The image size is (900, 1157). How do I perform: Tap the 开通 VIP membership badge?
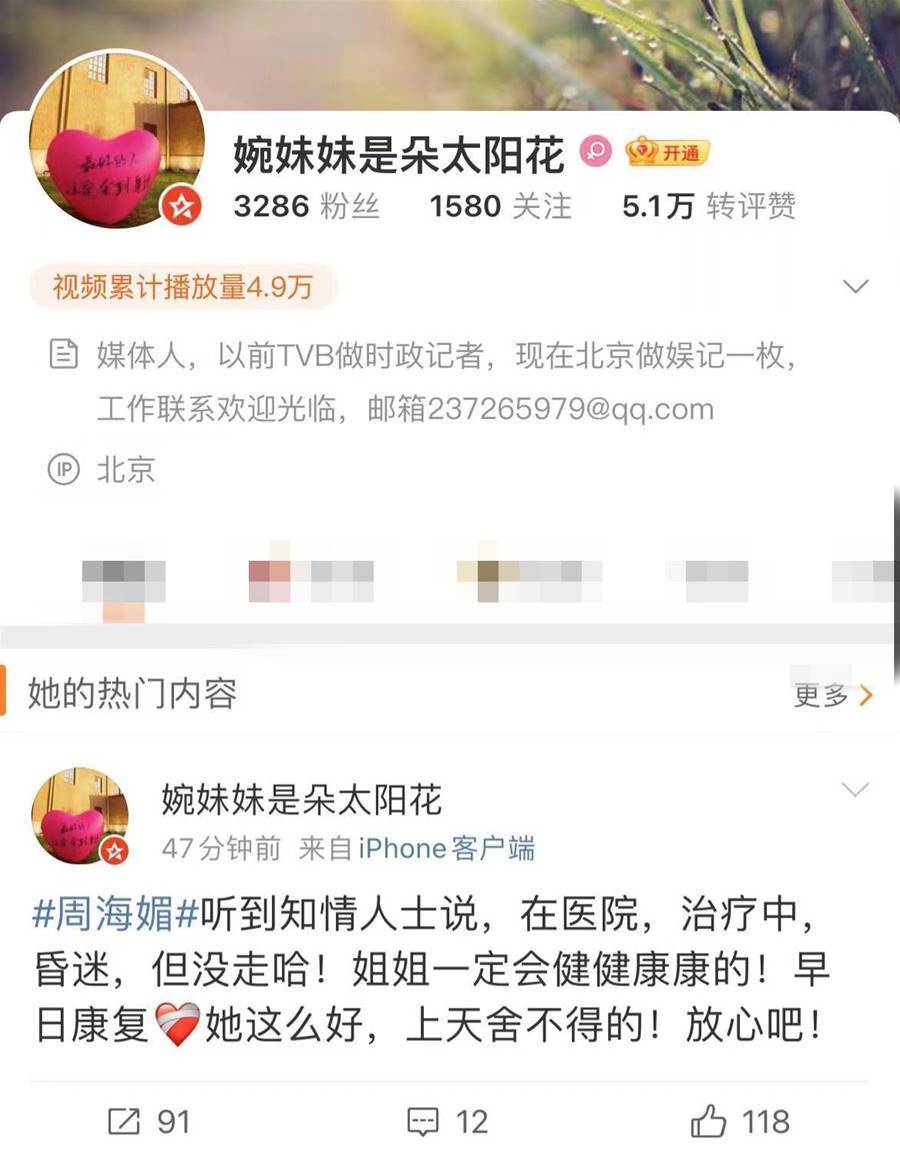(x=668, y=152)
